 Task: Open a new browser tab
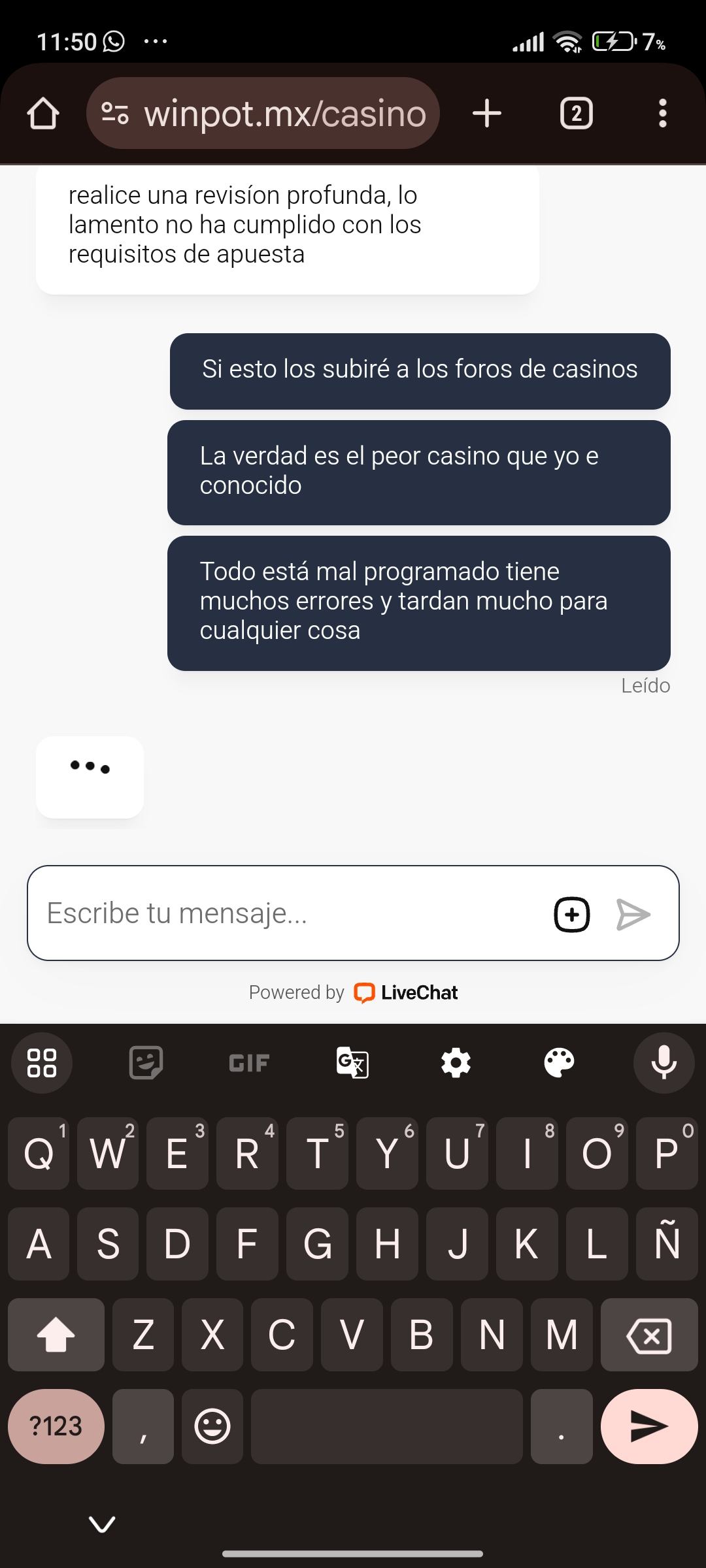click(x=487, y=114)
